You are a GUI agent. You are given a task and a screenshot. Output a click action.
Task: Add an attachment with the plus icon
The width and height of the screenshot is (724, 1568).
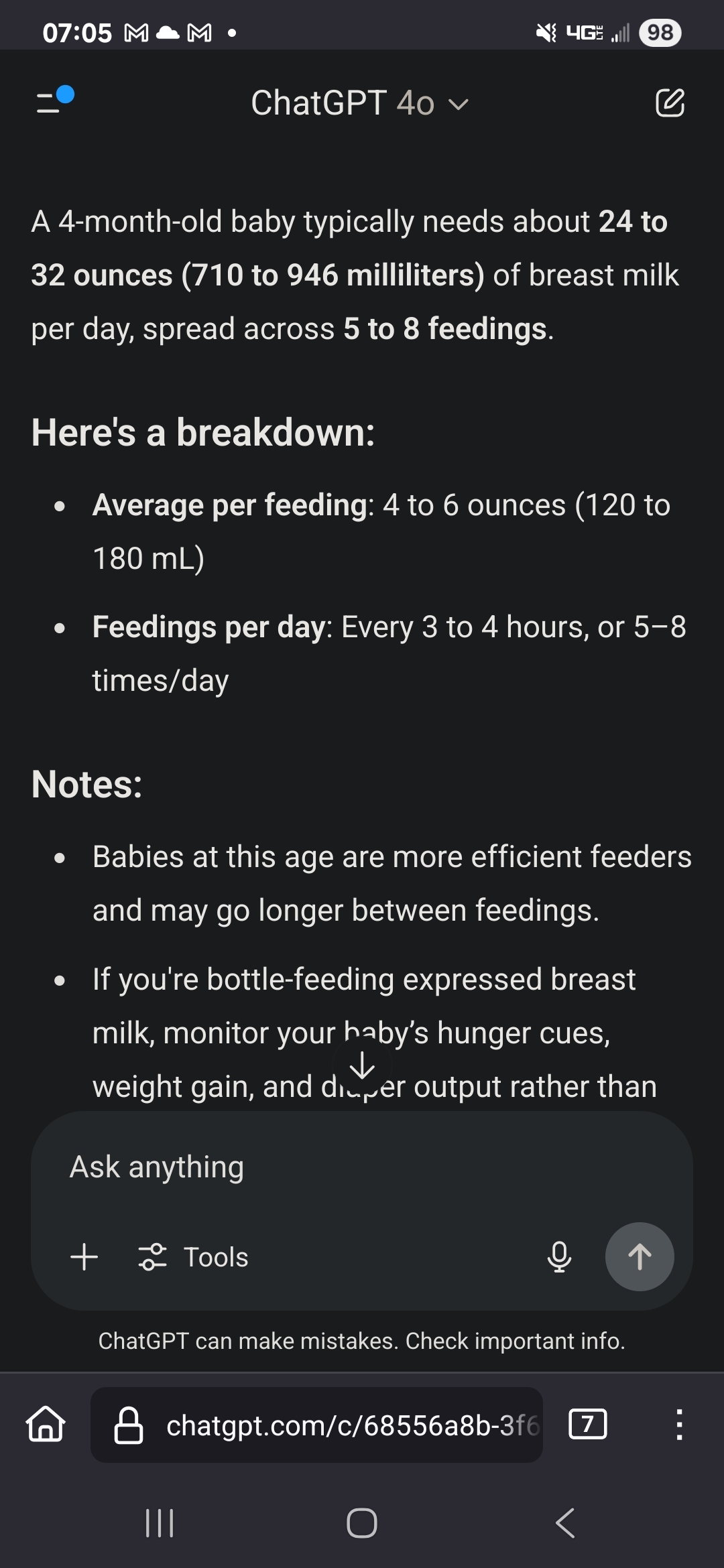pos(84,1256)
